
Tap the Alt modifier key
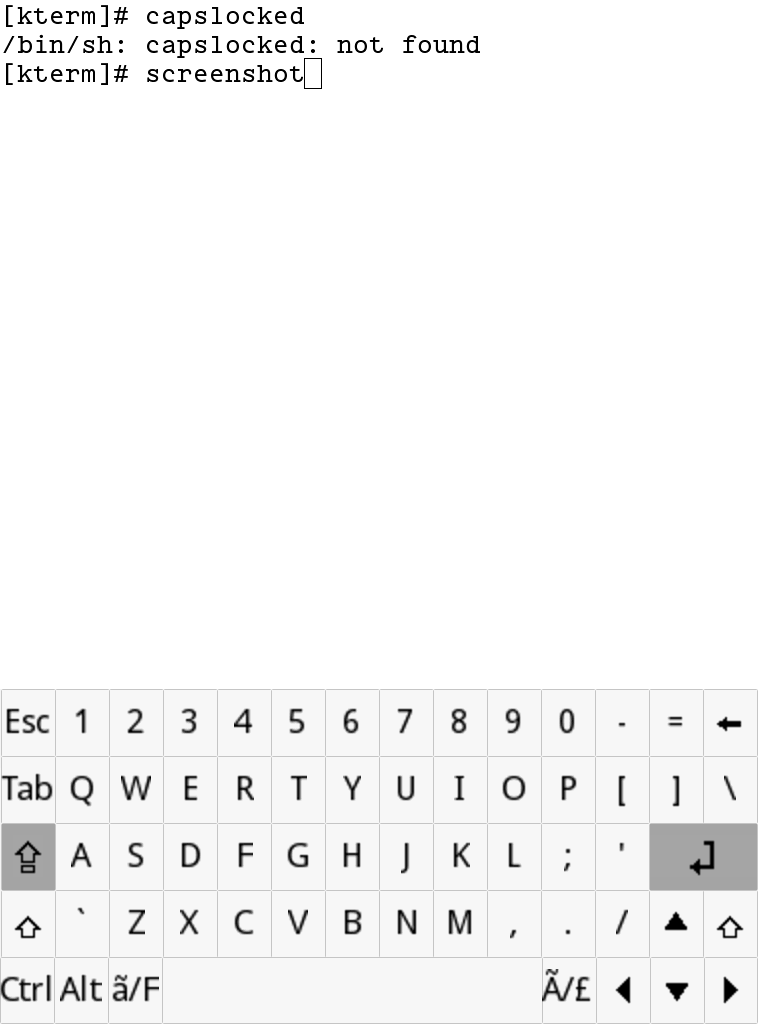coord(81,991)
